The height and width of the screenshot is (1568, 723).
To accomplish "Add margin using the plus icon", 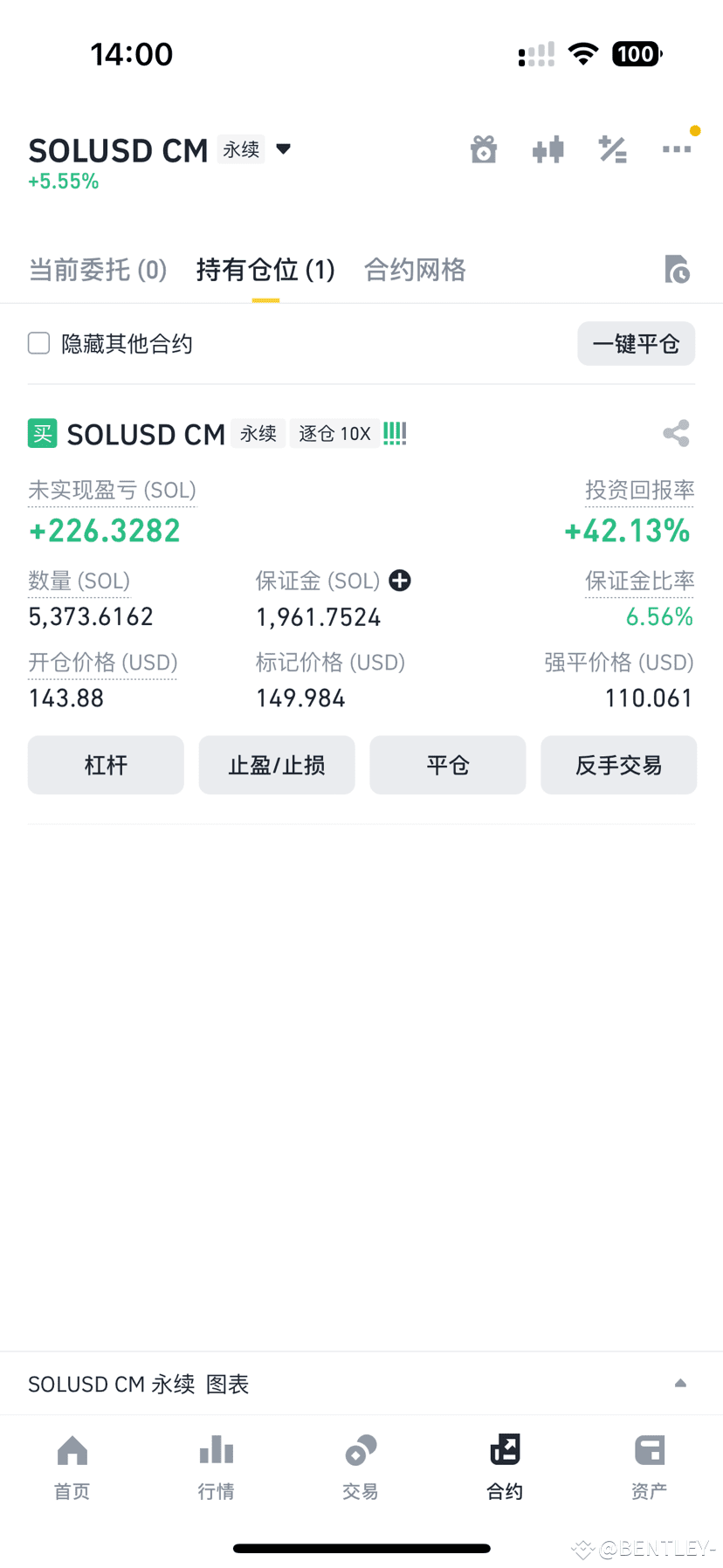I will coord(400,580).
